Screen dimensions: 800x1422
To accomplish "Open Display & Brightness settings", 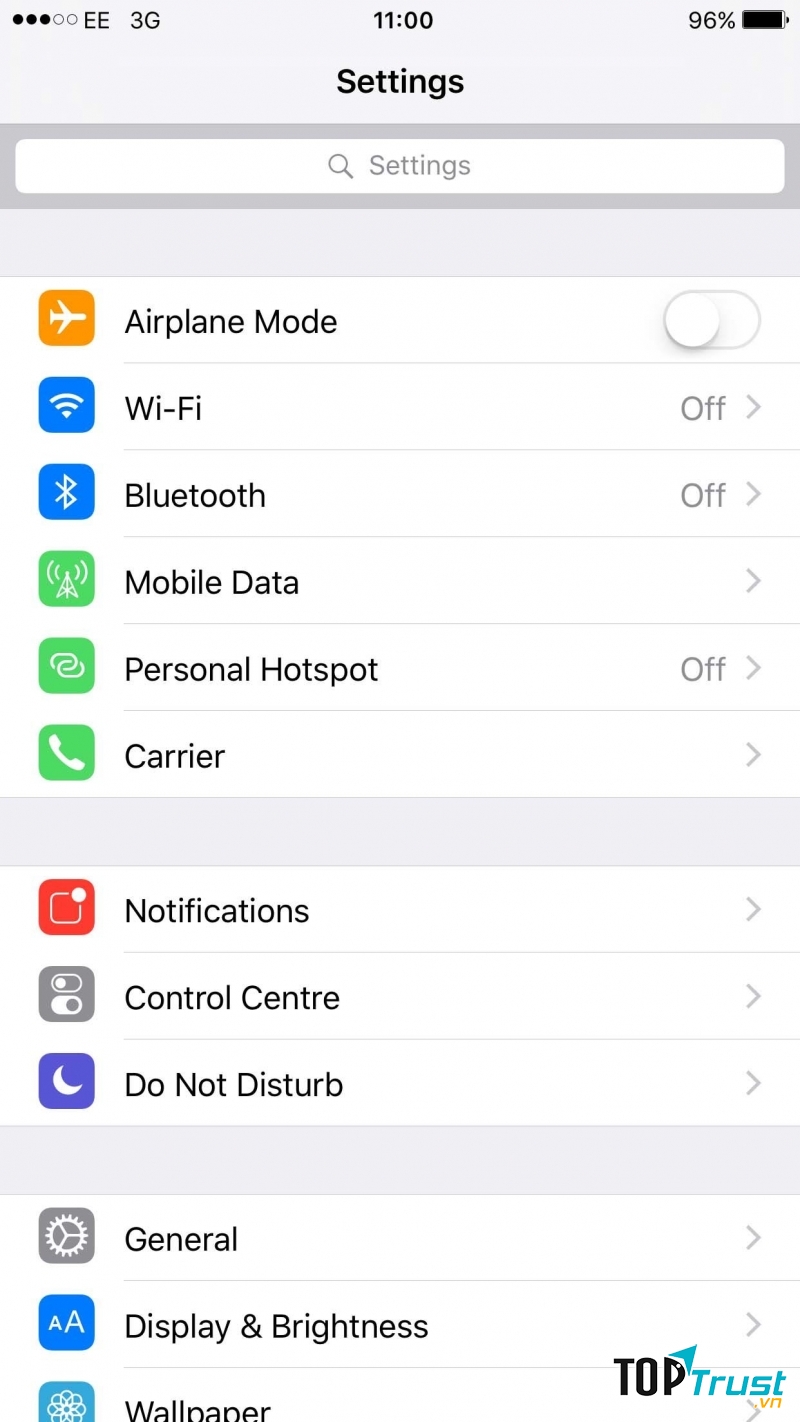I will 400,1327.
